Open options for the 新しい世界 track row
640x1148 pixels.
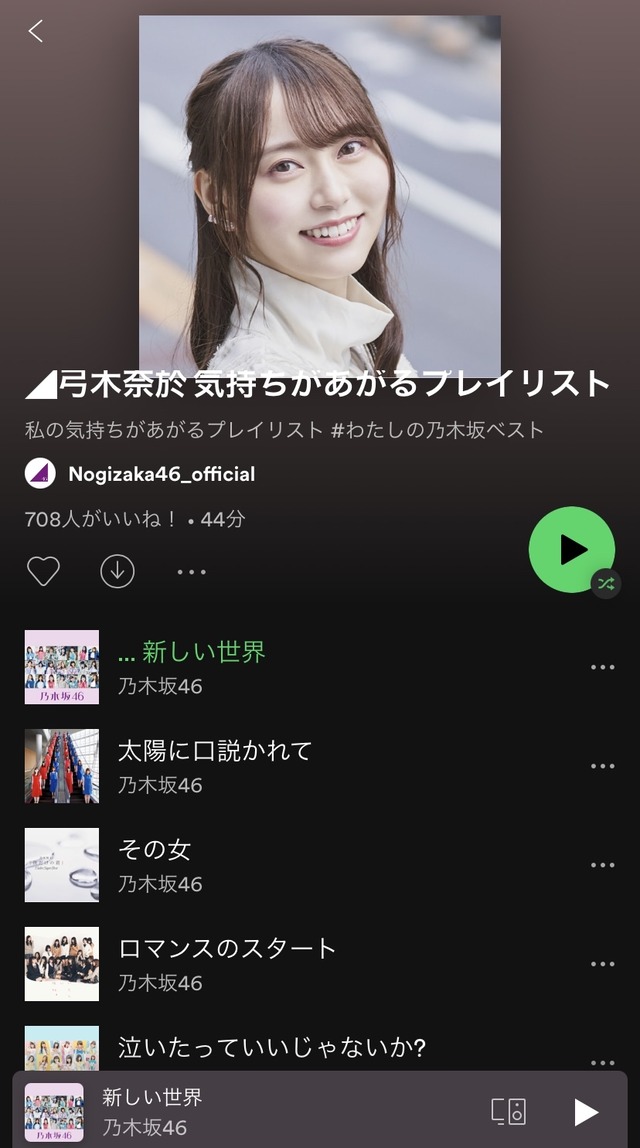tap(602, 667)
